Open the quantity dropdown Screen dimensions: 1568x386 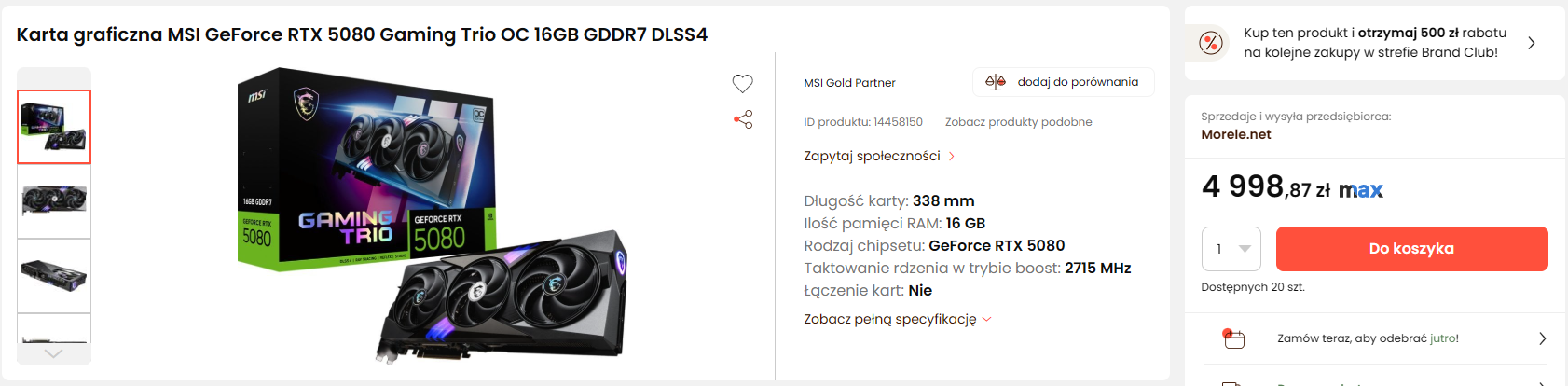coord(1231,249)
